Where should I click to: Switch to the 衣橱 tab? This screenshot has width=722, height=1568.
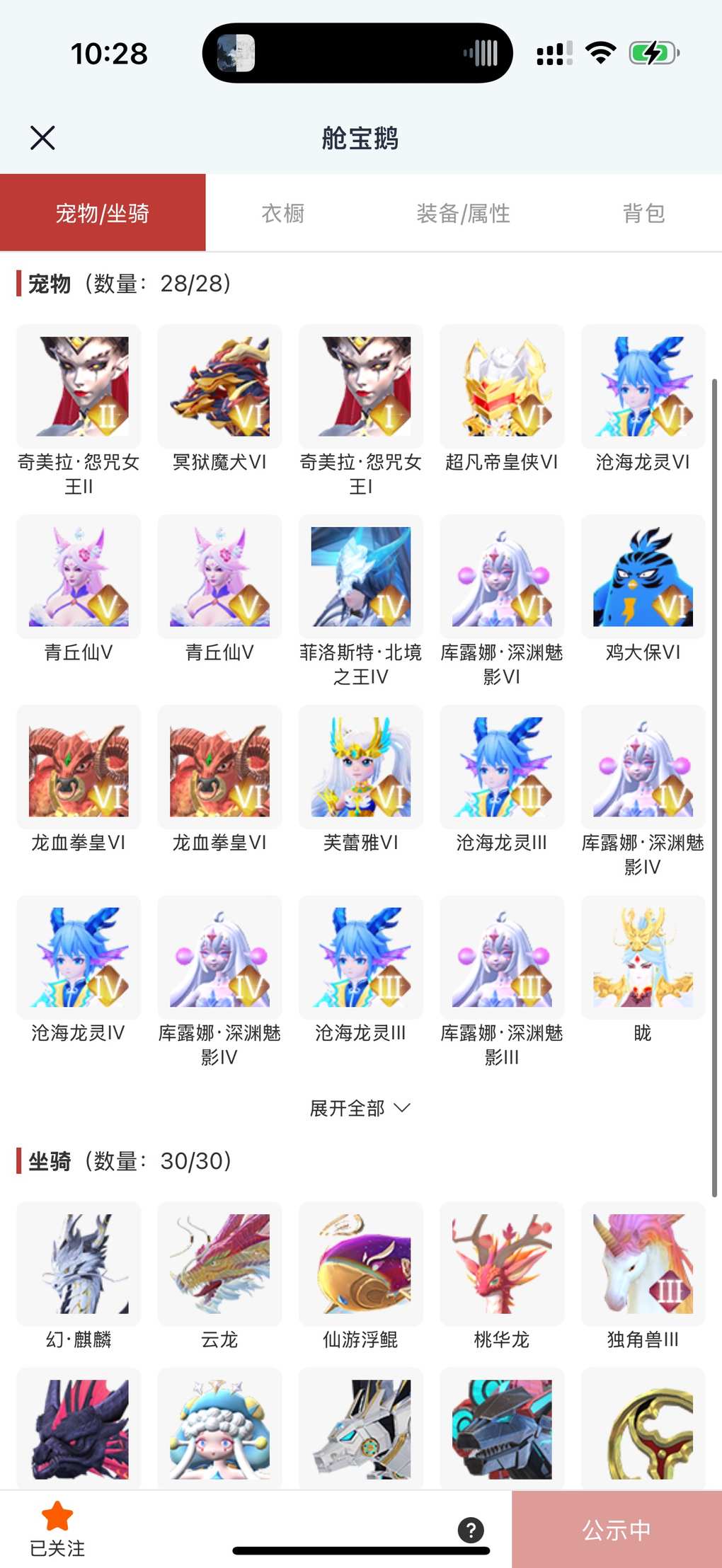[282, 213]
